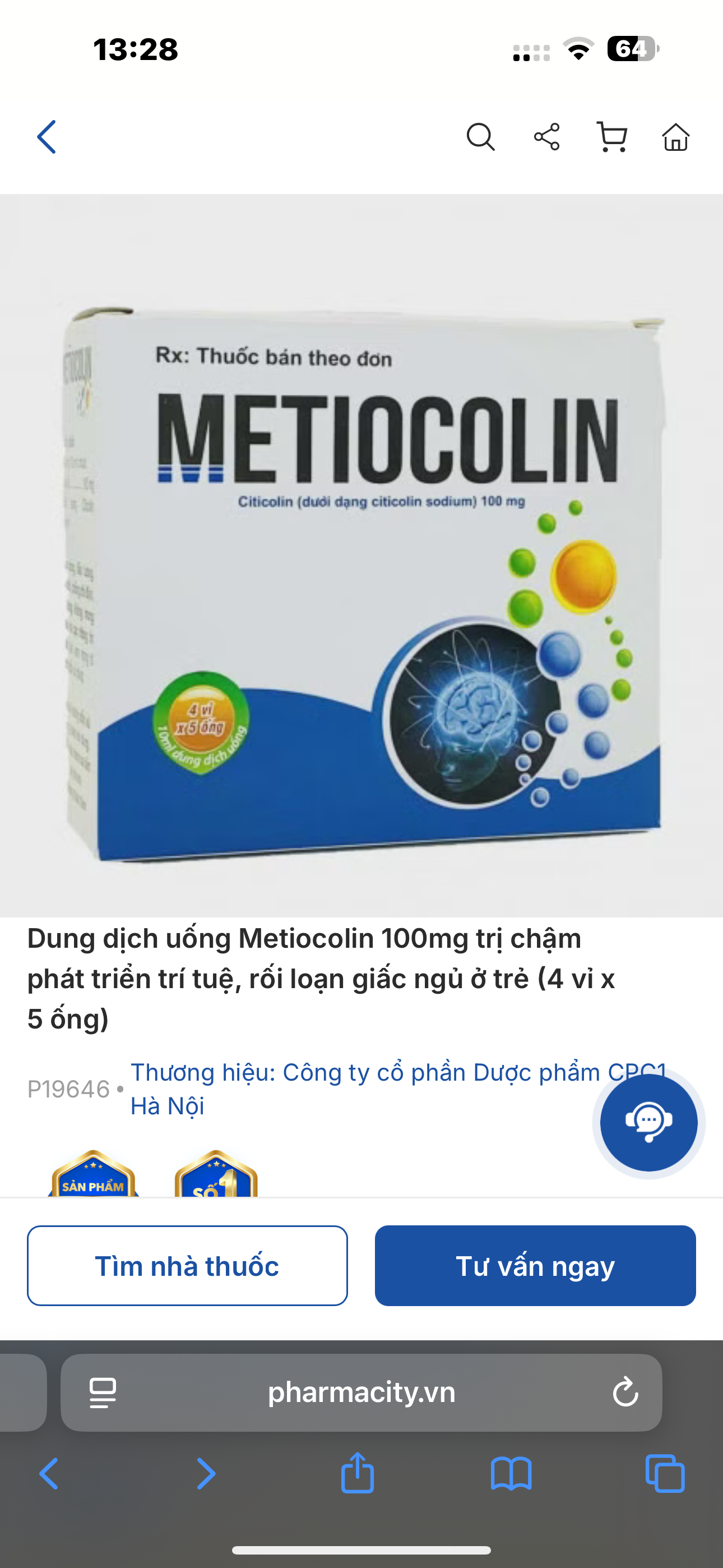Open Safari's share sheet
Screen dimensions: 723x1568
click(x=357, y=1474)
